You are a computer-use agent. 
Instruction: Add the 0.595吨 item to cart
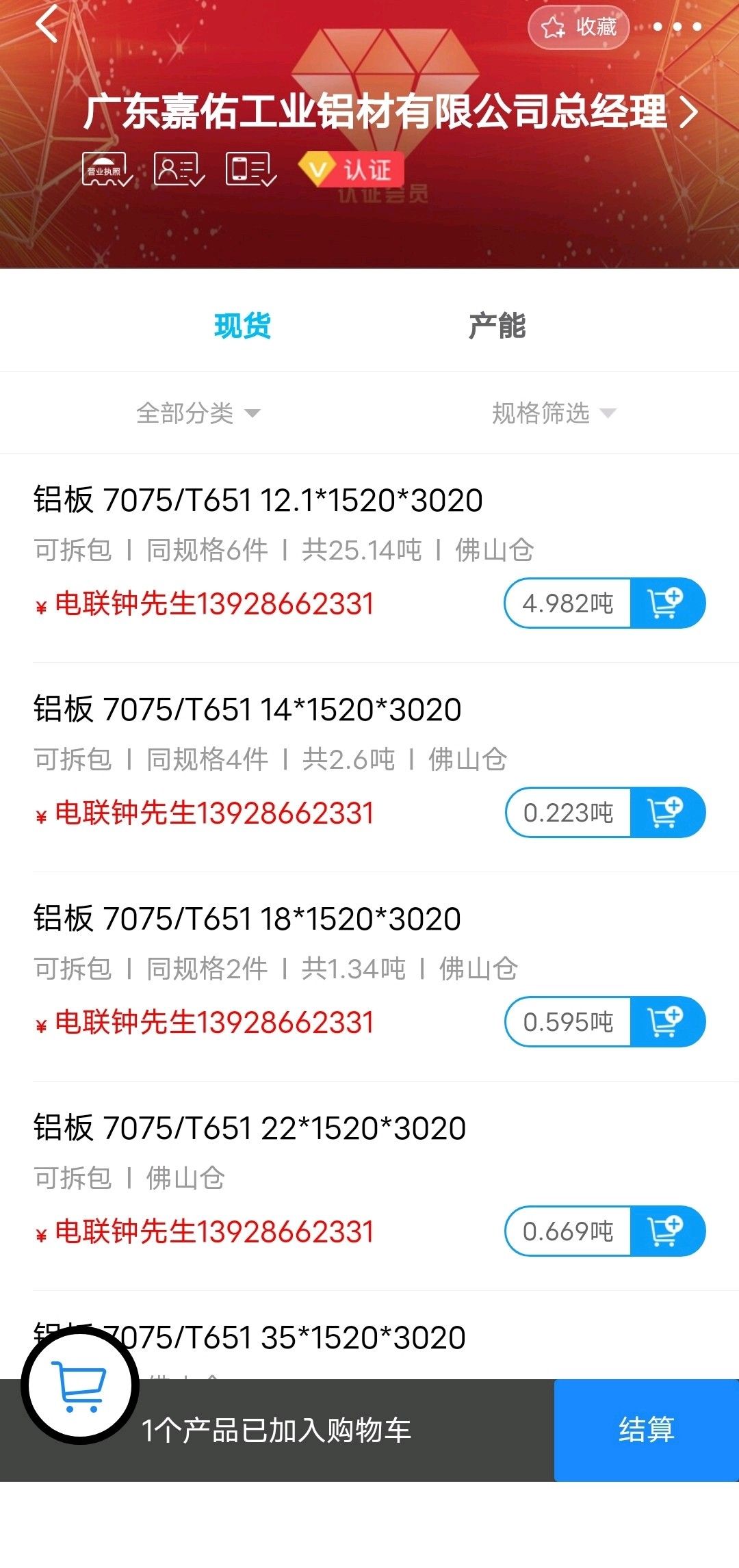coord(666,1022)
